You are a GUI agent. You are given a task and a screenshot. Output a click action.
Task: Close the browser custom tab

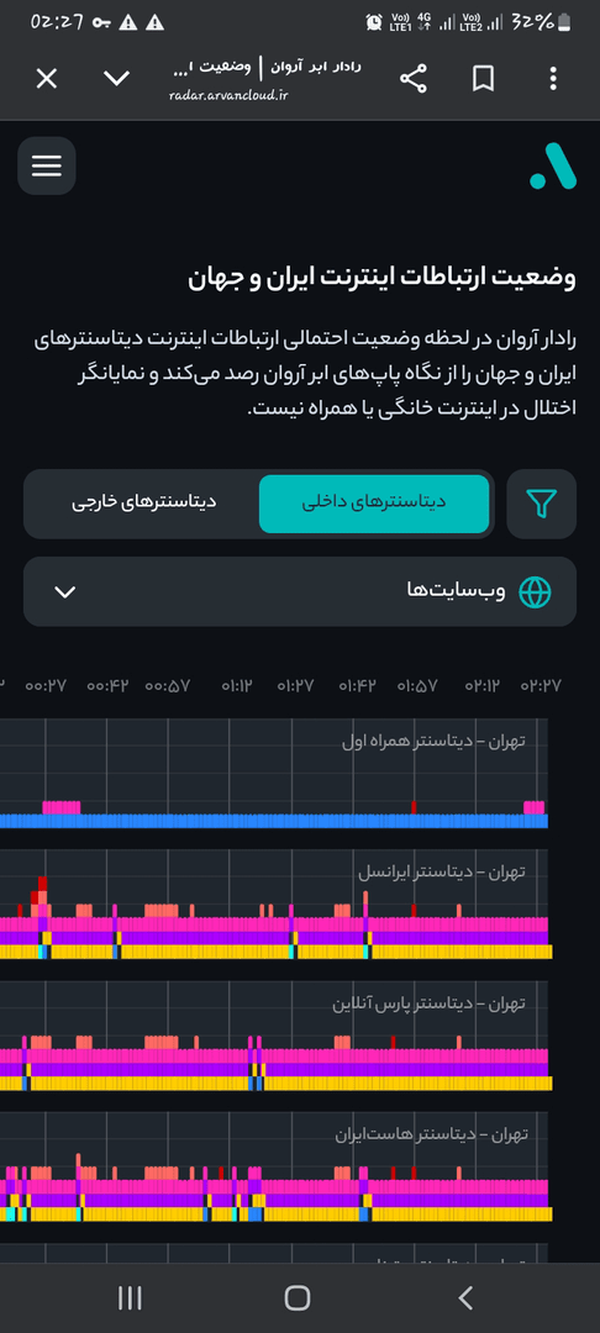pos(47,78)
